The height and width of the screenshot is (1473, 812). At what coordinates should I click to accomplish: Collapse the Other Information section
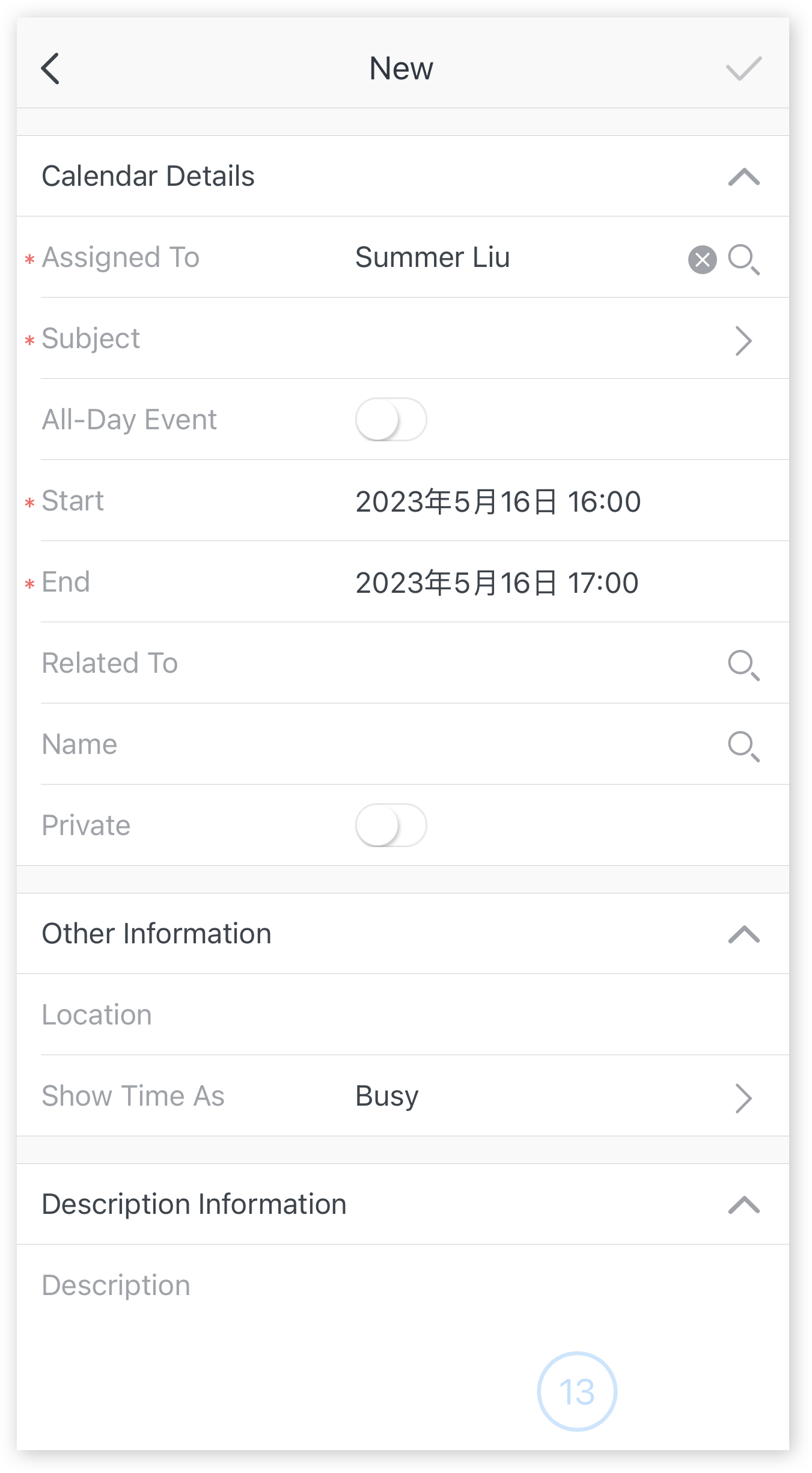click(743, 934)
